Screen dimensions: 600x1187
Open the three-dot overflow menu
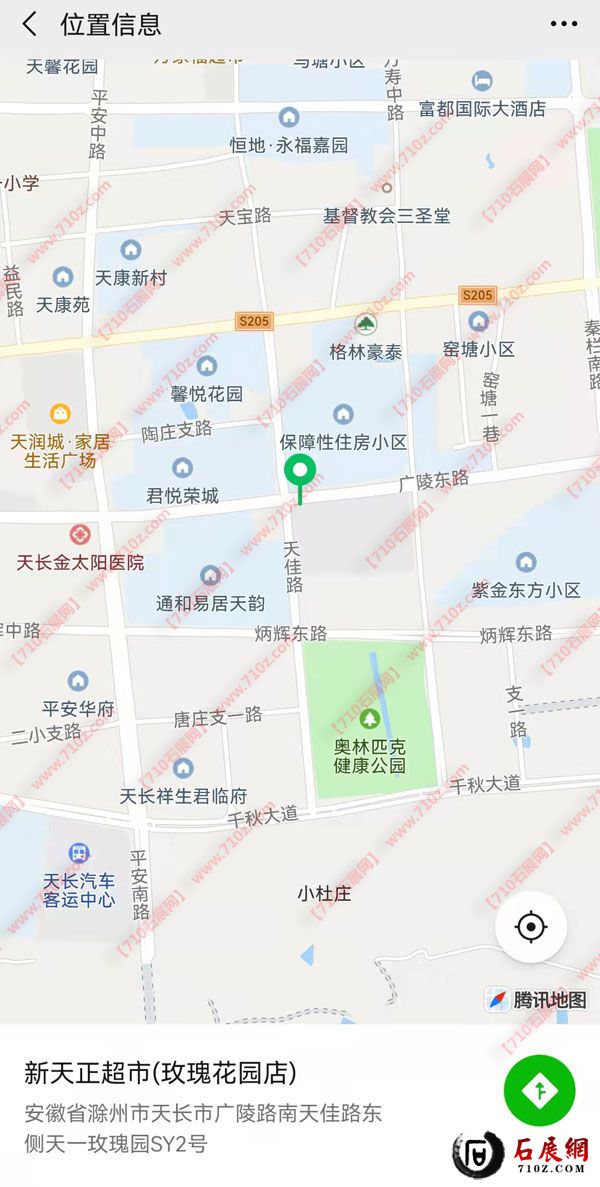[x=564, y=24]
